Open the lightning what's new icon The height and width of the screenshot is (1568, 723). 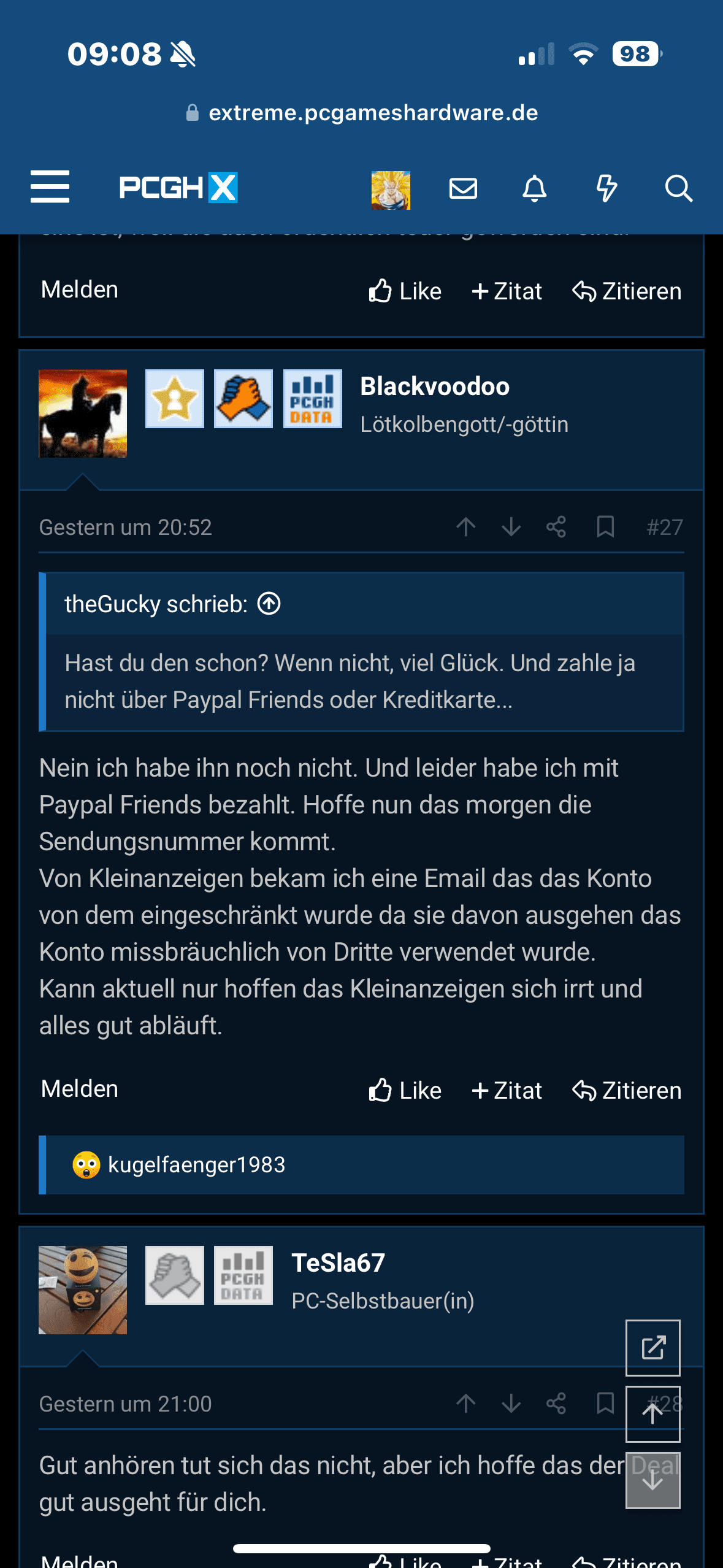[606, 188]
